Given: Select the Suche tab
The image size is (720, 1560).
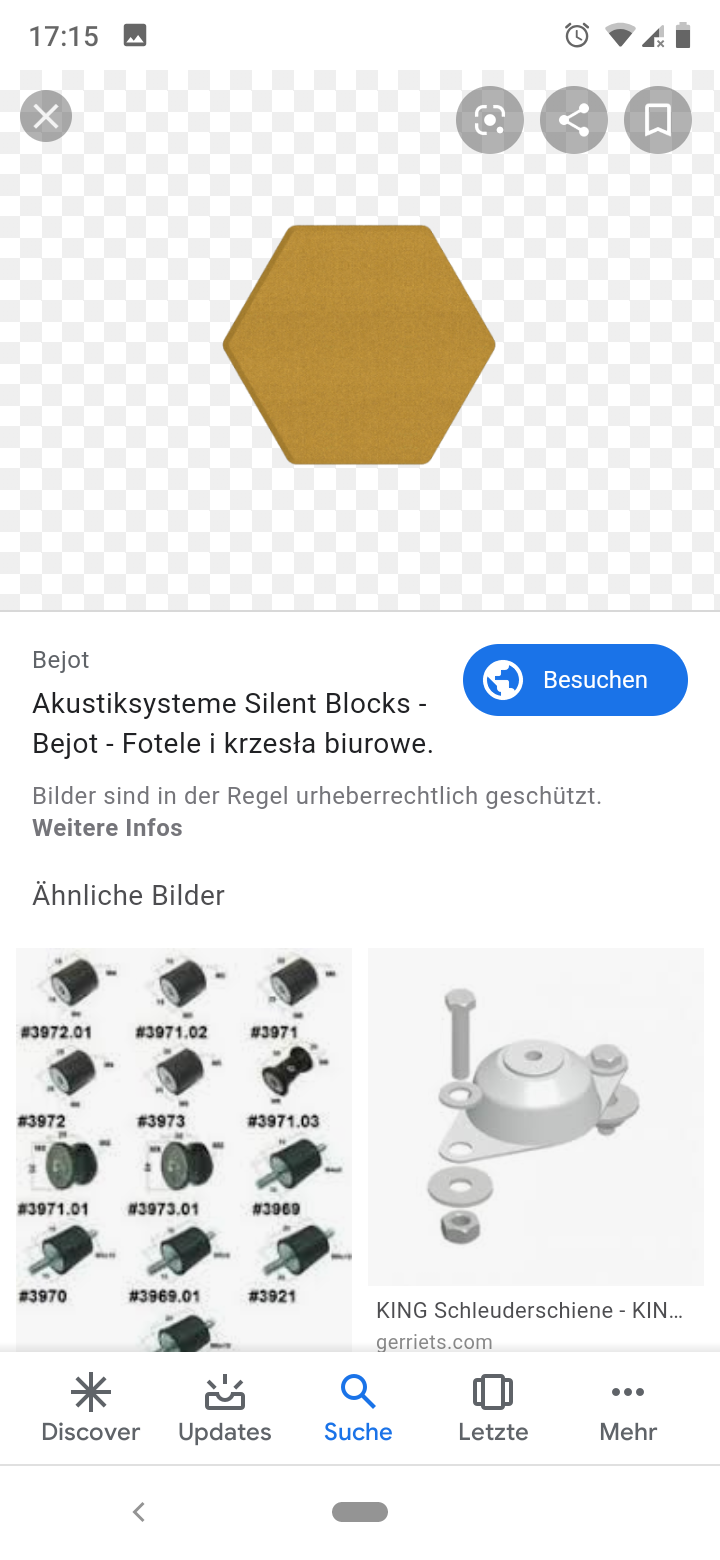Looking at the screenshot, I should pyautogui.click(x=358, y=1408).
